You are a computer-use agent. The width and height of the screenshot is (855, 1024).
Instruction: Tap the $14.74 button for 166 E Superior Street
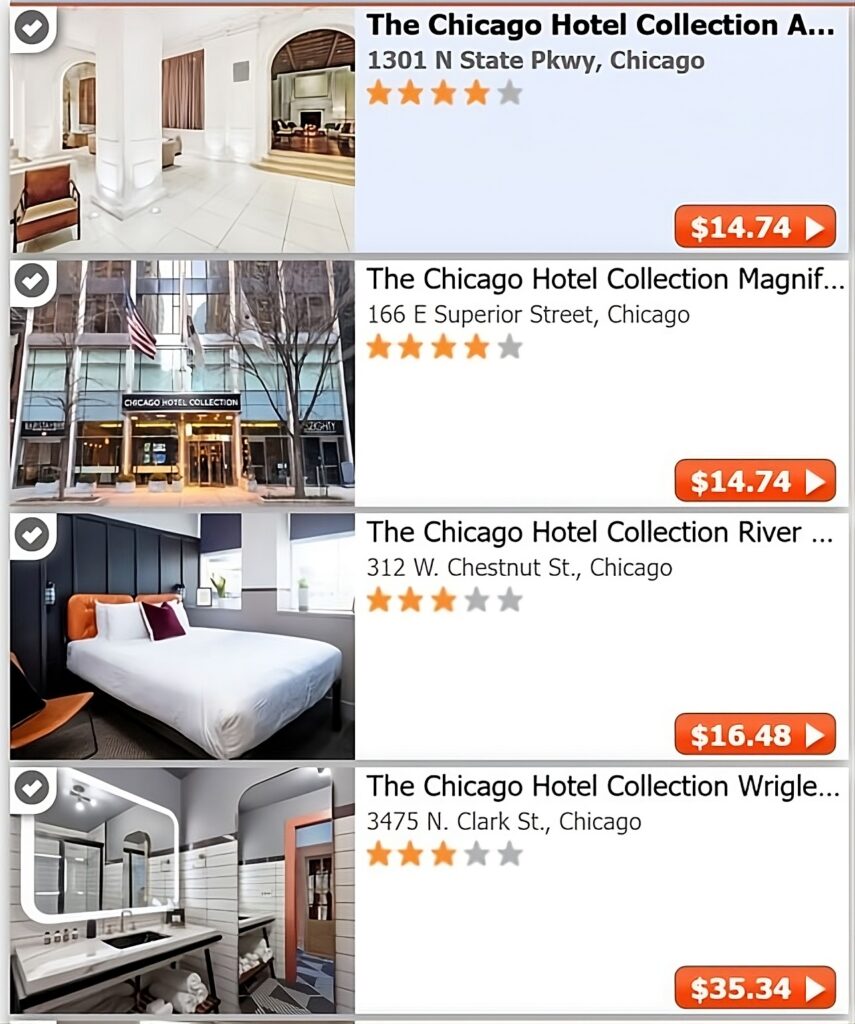(754, 481)
